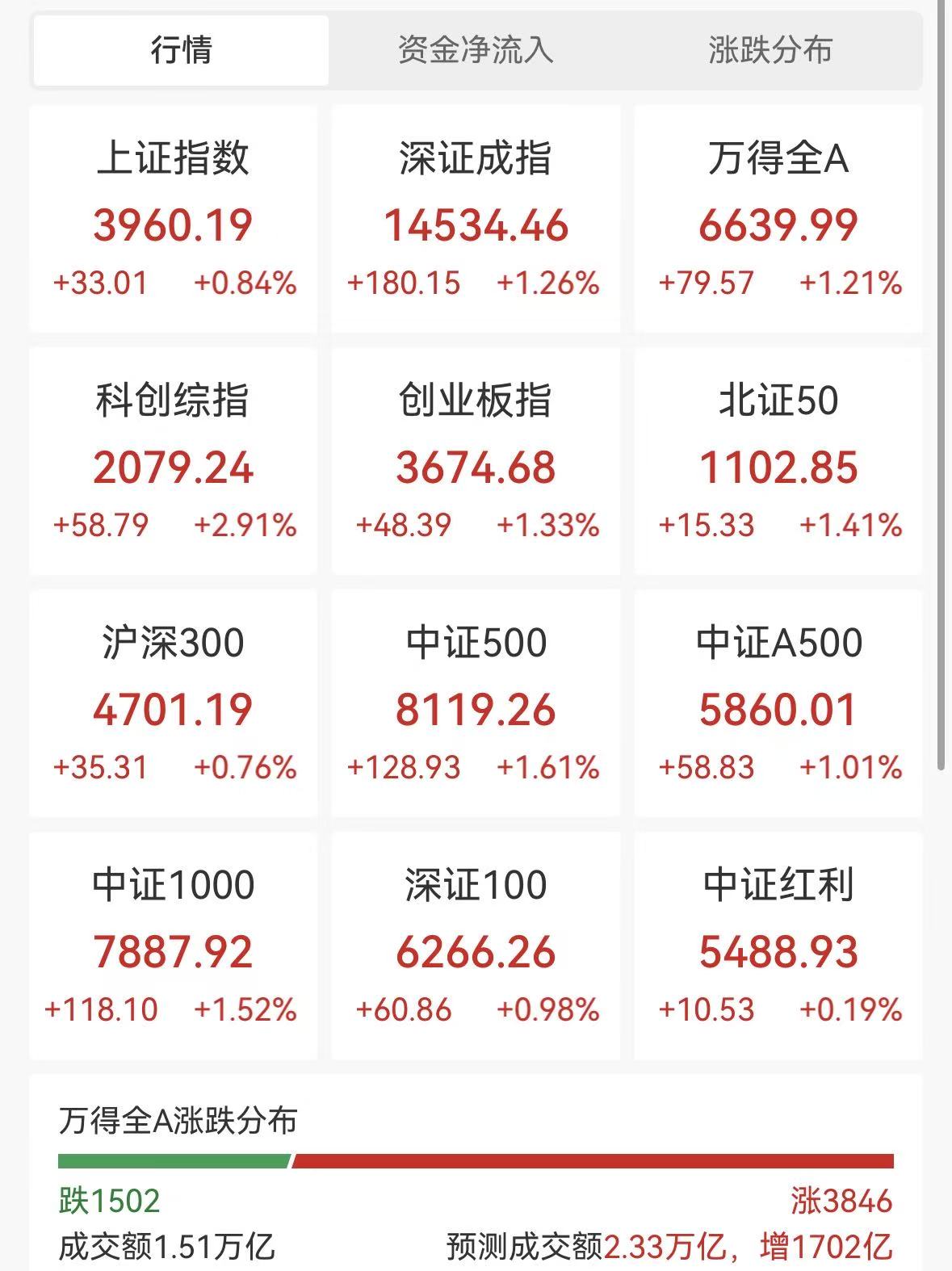View the 沪深300 index card
This screenshot has width=952, height=1271.
tap(173, 703)
